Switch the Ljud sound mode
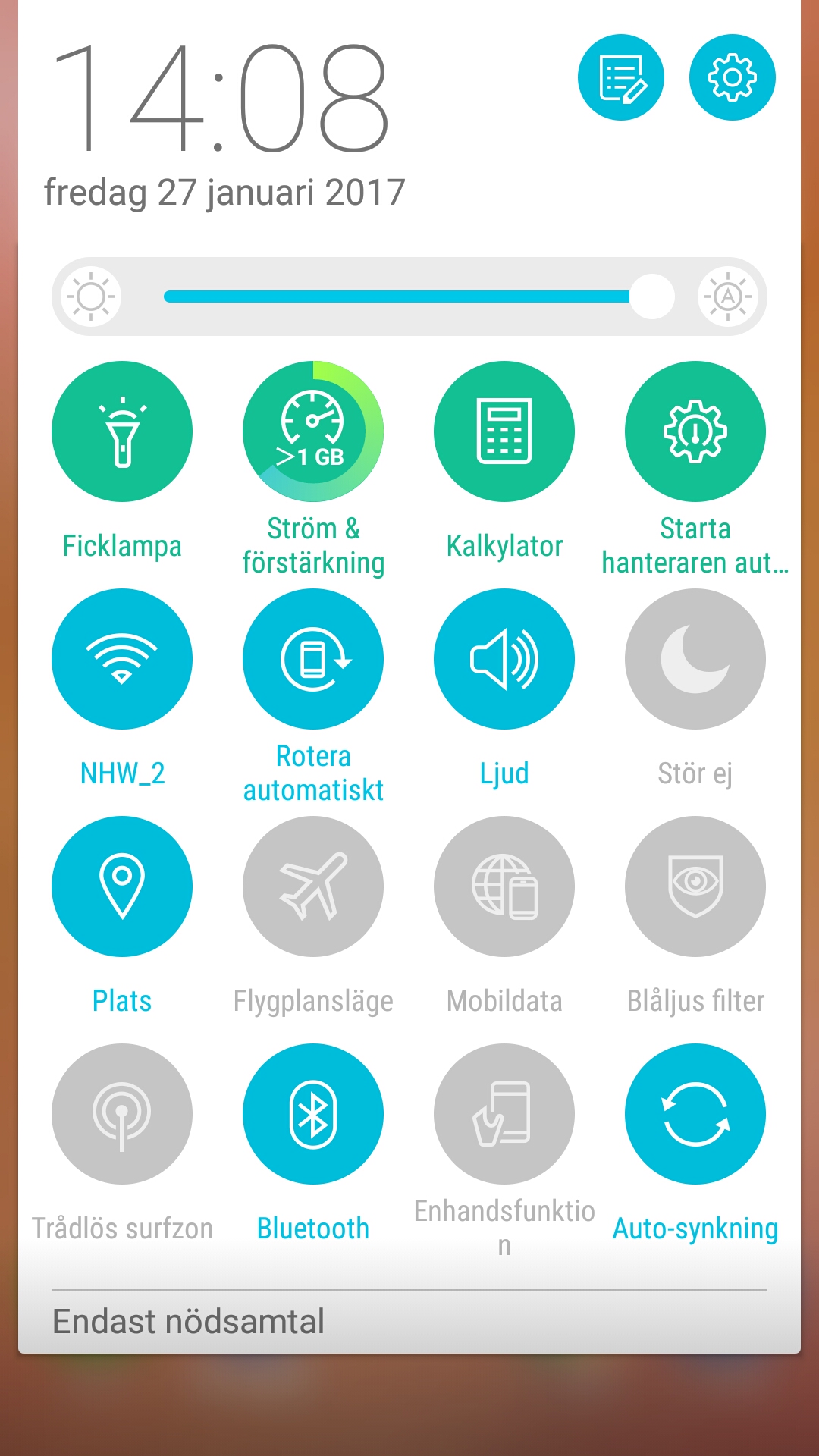The image size is (819, 1456). [504, 659]
